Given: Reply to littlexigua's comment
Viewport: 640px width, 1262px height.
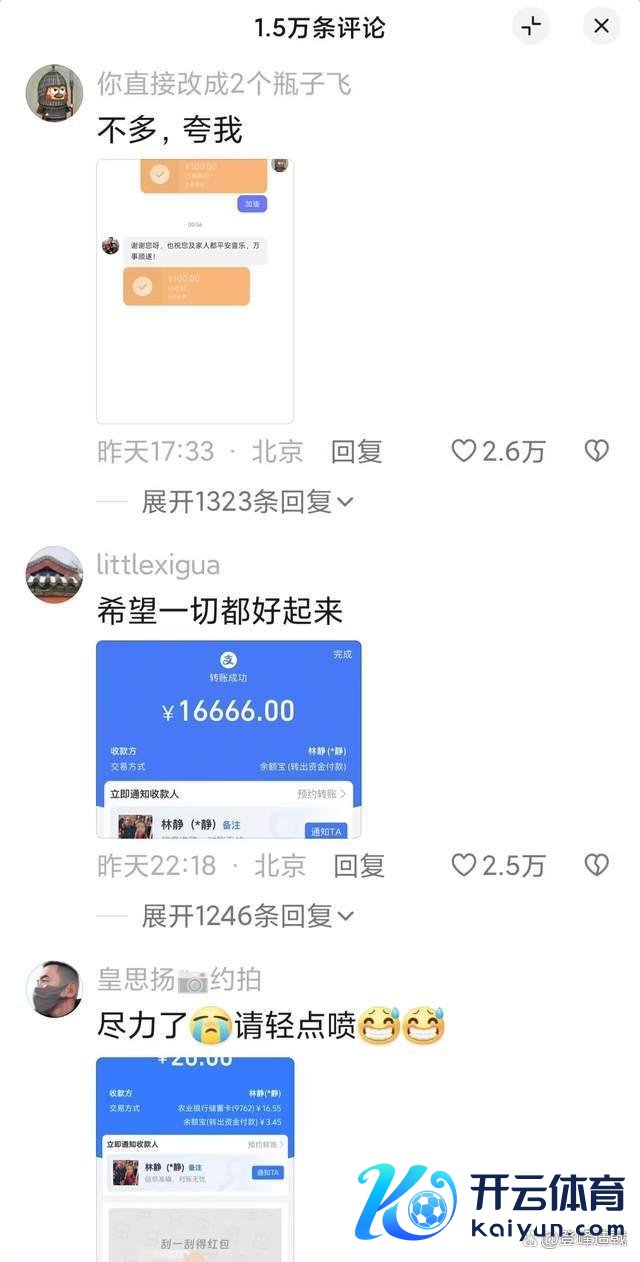Looking at the screenshot, I should [358, 865].
